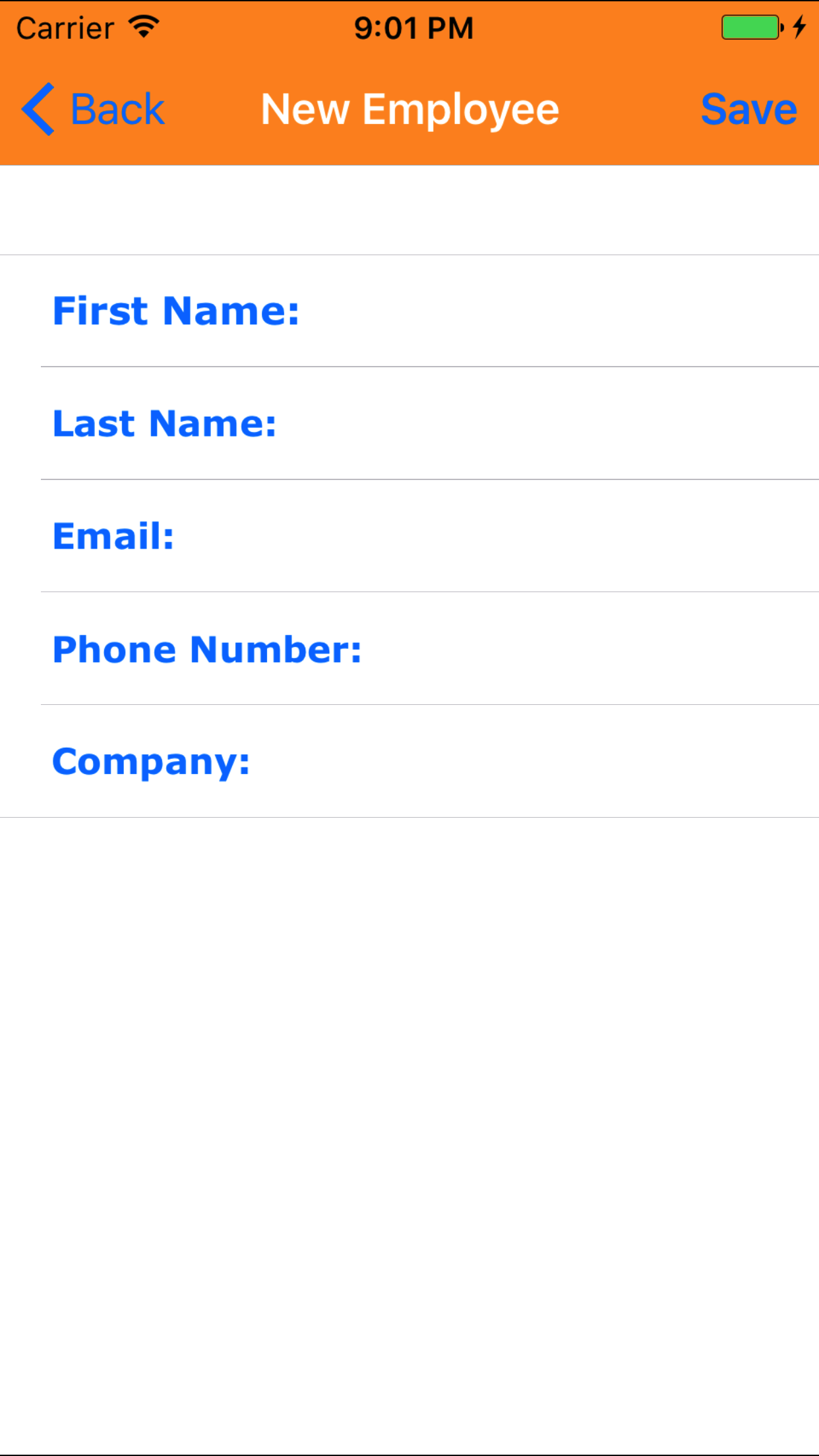
Task: Go back to the previous screen
Action: click(94, 109)
